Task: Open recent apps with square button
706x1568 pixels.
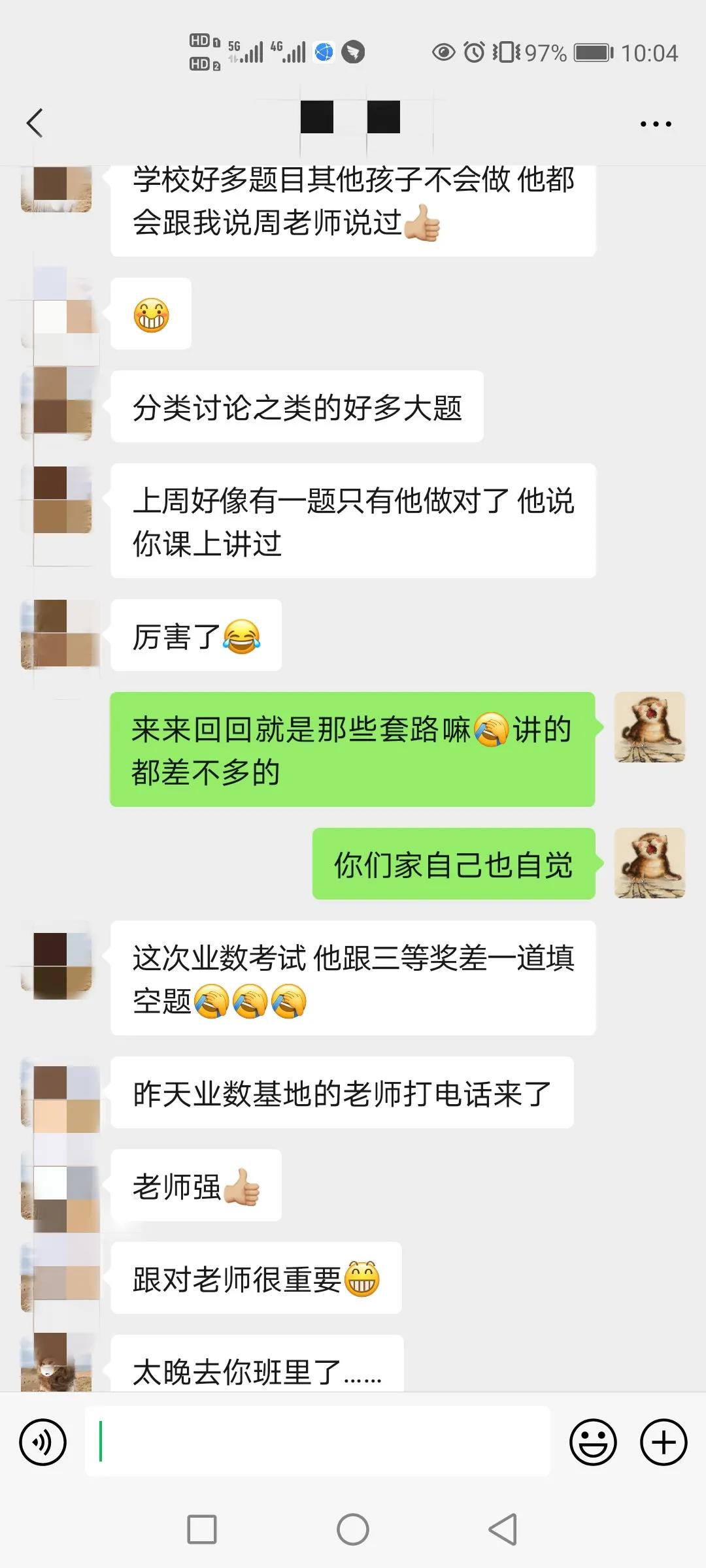Action: click(x=202, y=1529)
